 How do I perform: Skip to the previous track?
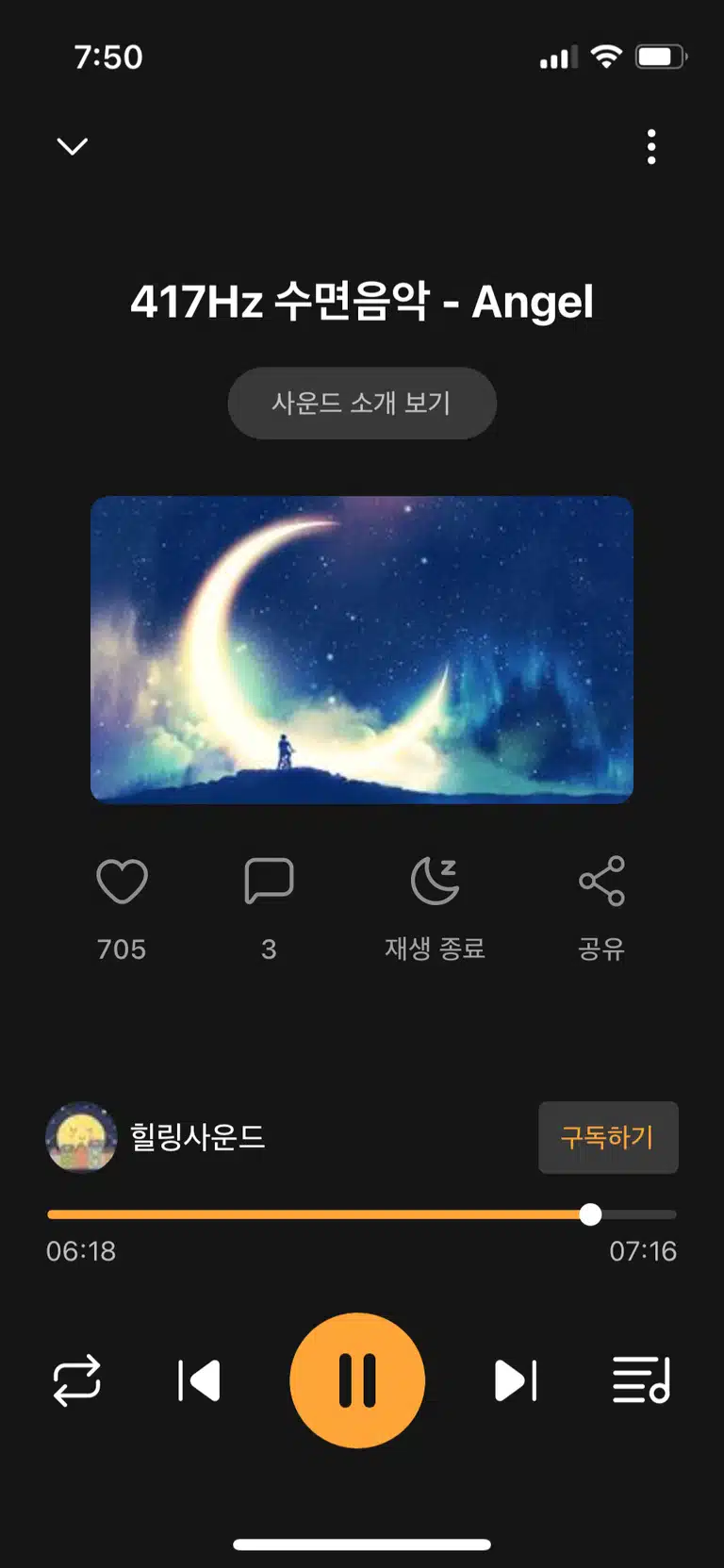(199, 1381)
